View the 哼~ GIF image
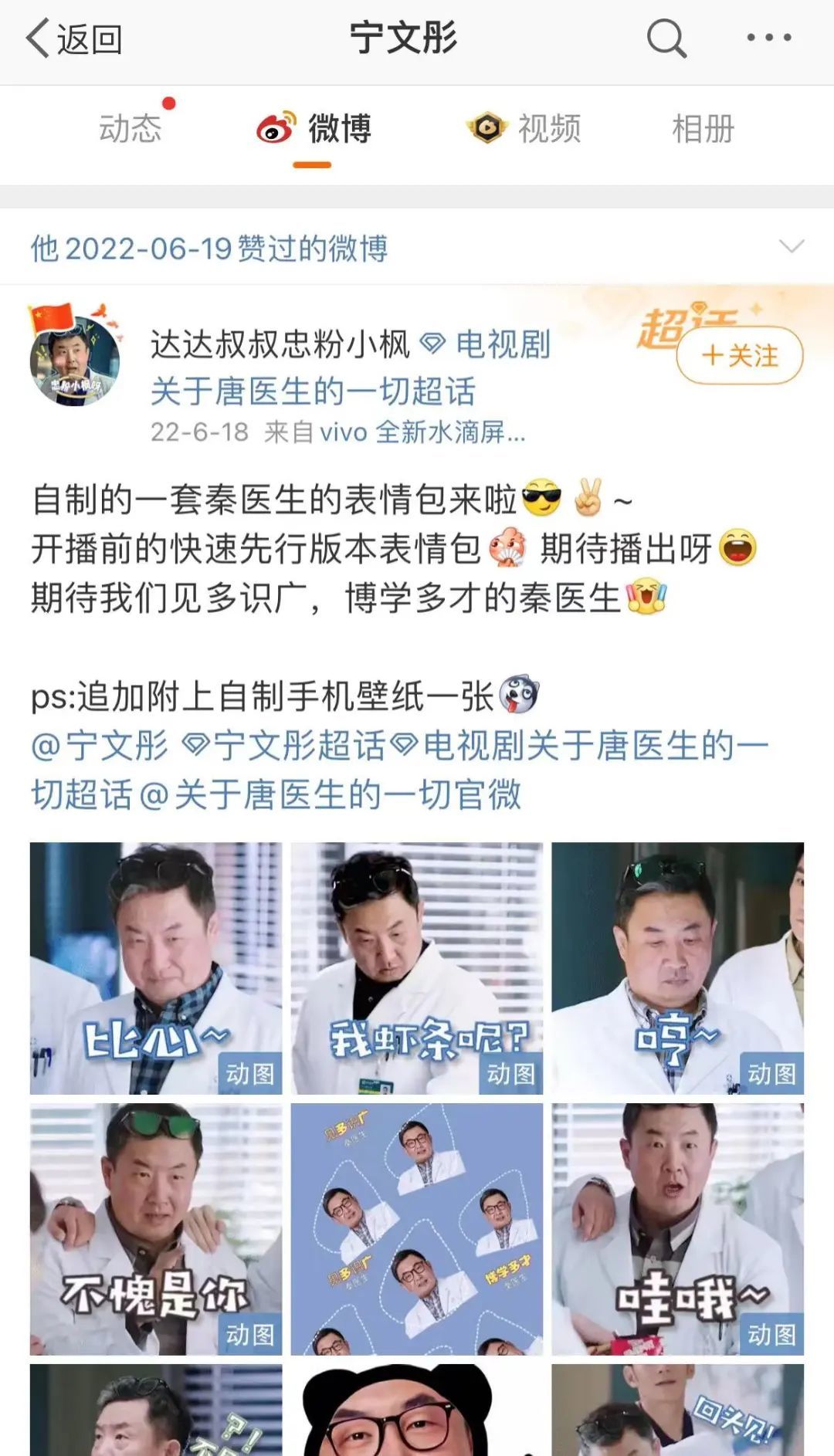 tap(677, 967)
